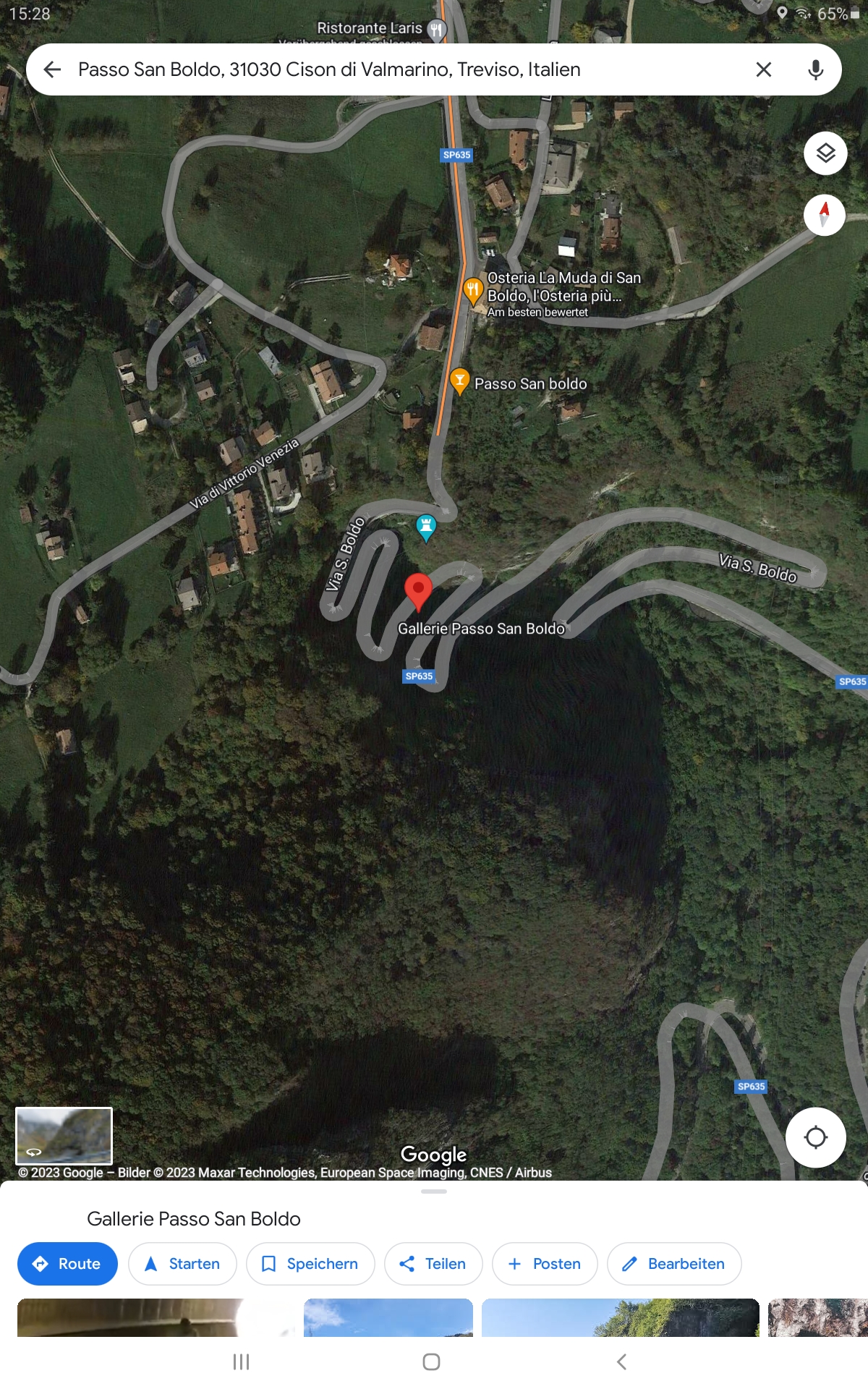Clear the search text
This screenshot has height=1389, width=868.
(763, 69)
